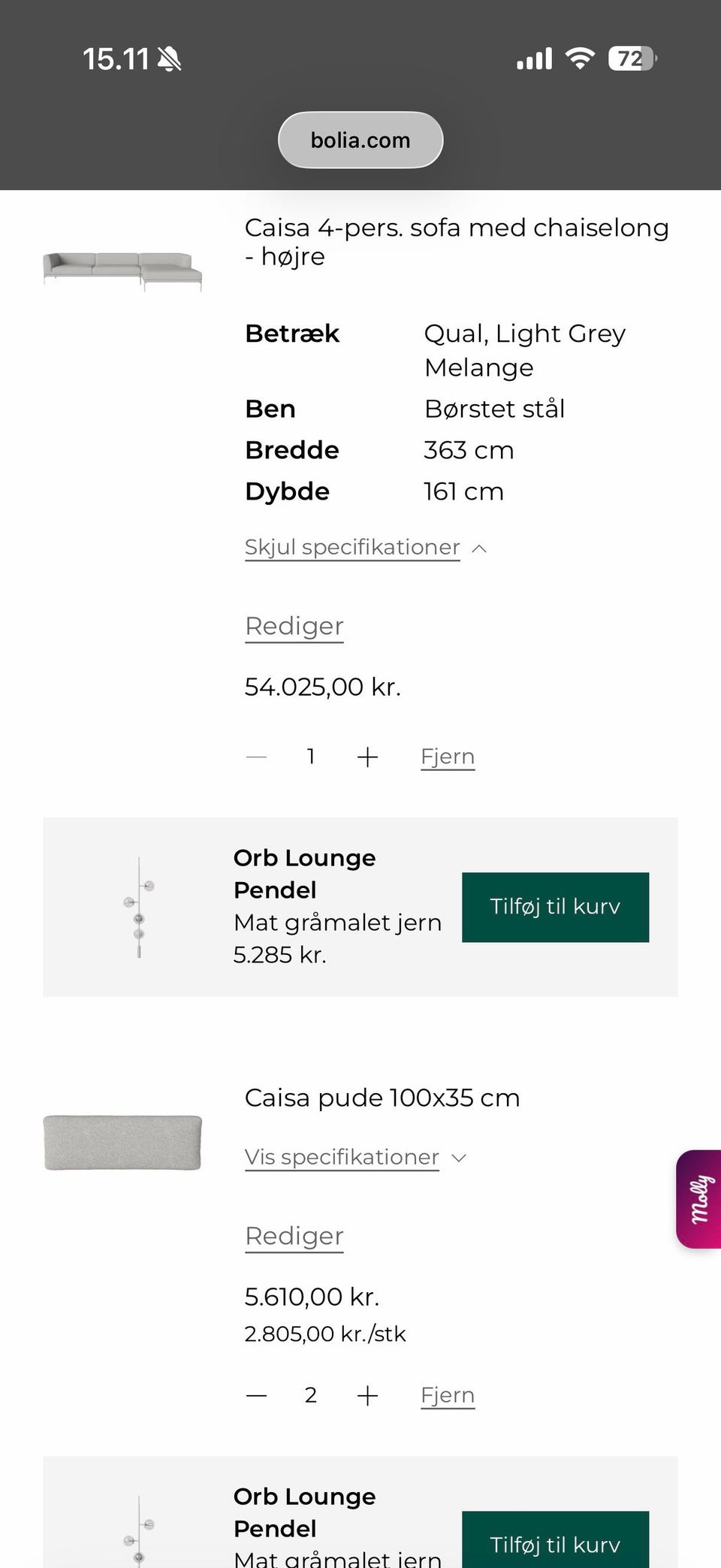721x1568 pixels.
Task: Open the Caisa pude product image
Action: tap(122, 1143)
